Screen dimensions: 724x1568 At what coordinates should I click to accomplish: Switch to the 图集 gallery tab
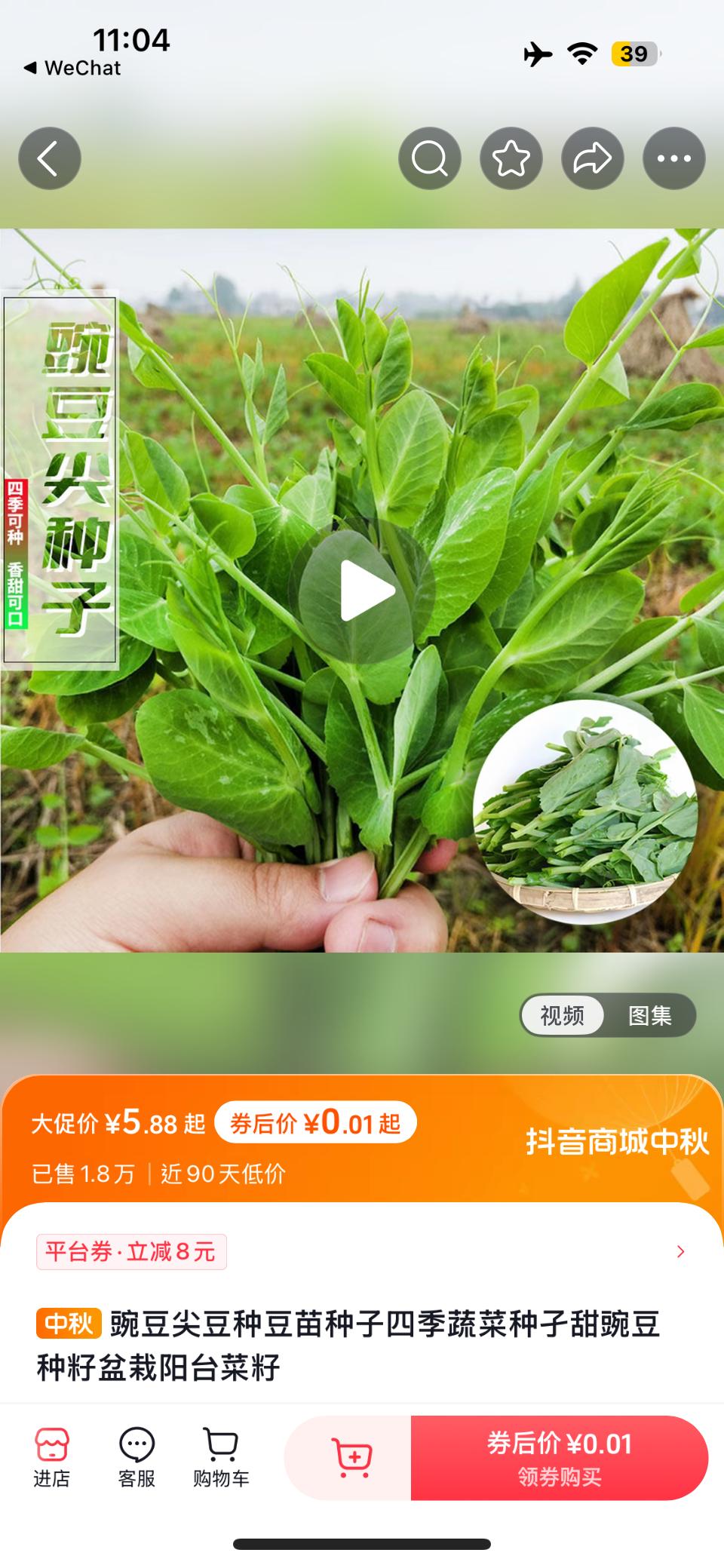pyautogui.click(x=649, y=1016)
